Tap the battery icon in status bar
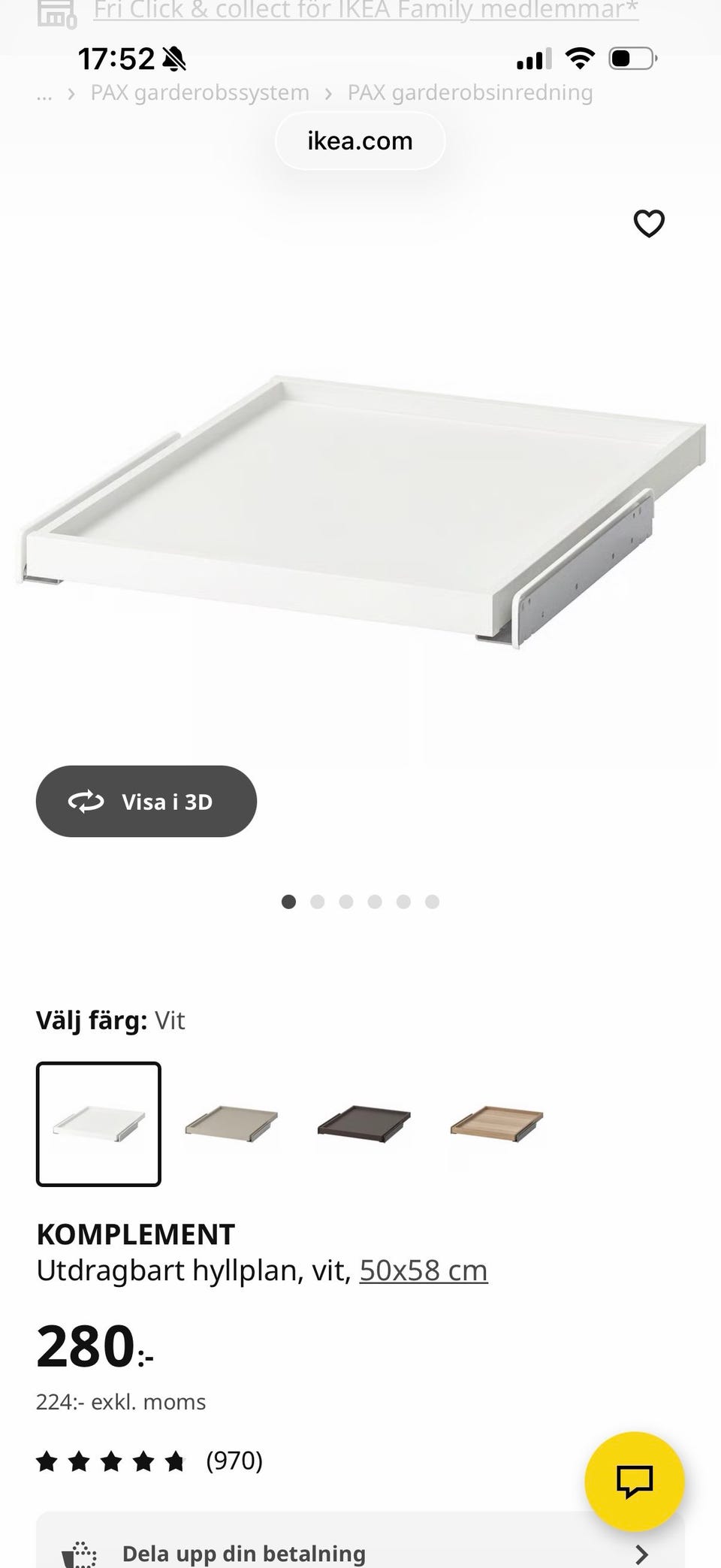721x1568 pixels. coord(632,57)
